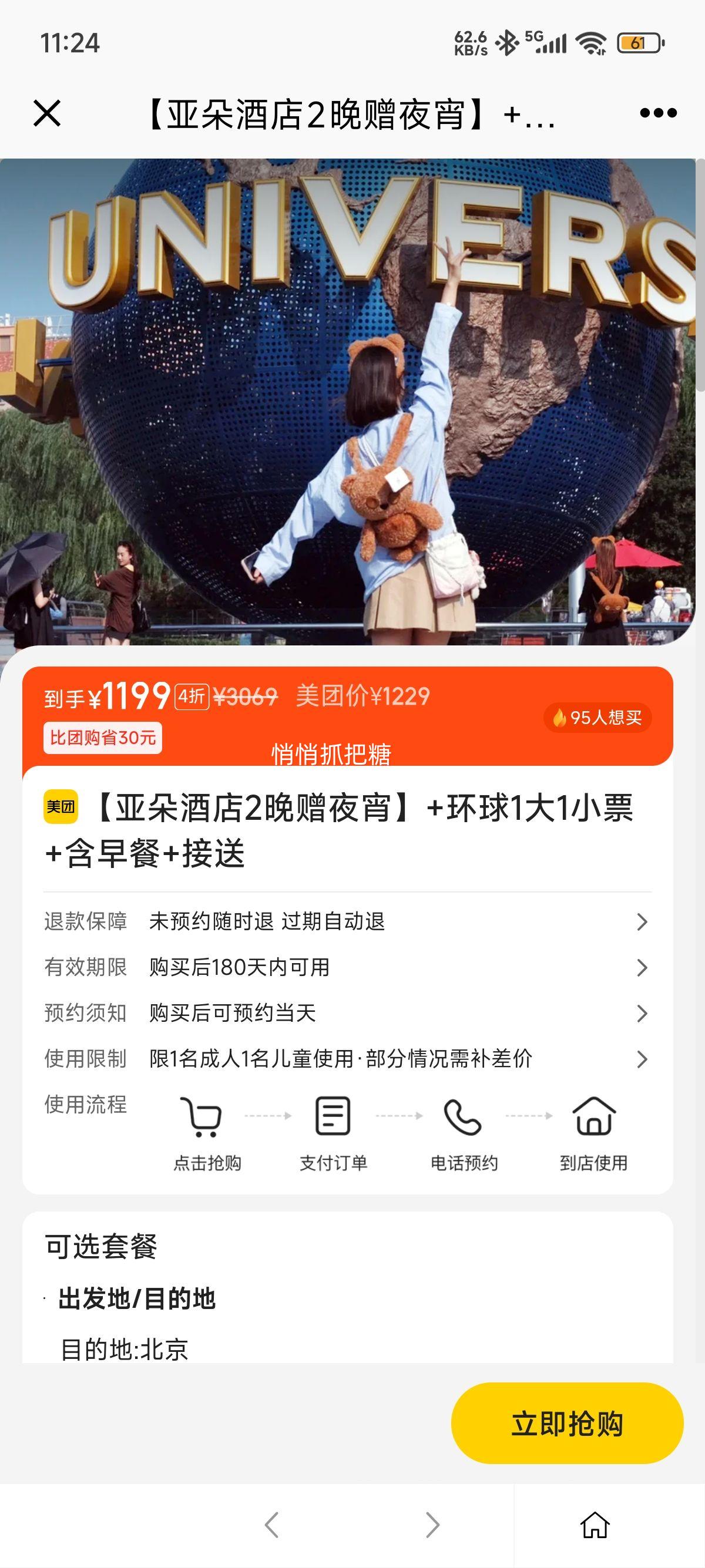View the 预约须知 booking notice
Screen dimensions: 705x1568
346,1013
